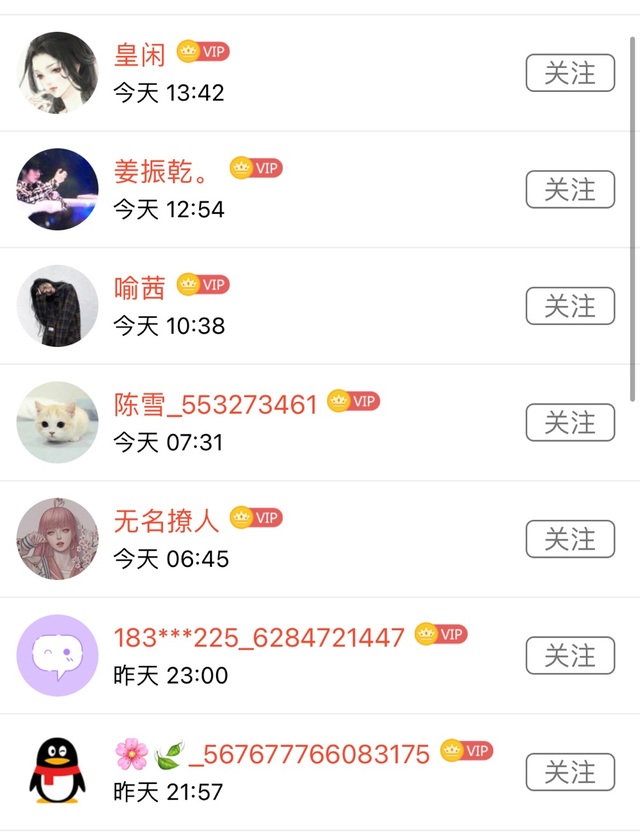Follow the _567677766083175 user
Viewport: 640px width, 835px height.
click(570, 772)
